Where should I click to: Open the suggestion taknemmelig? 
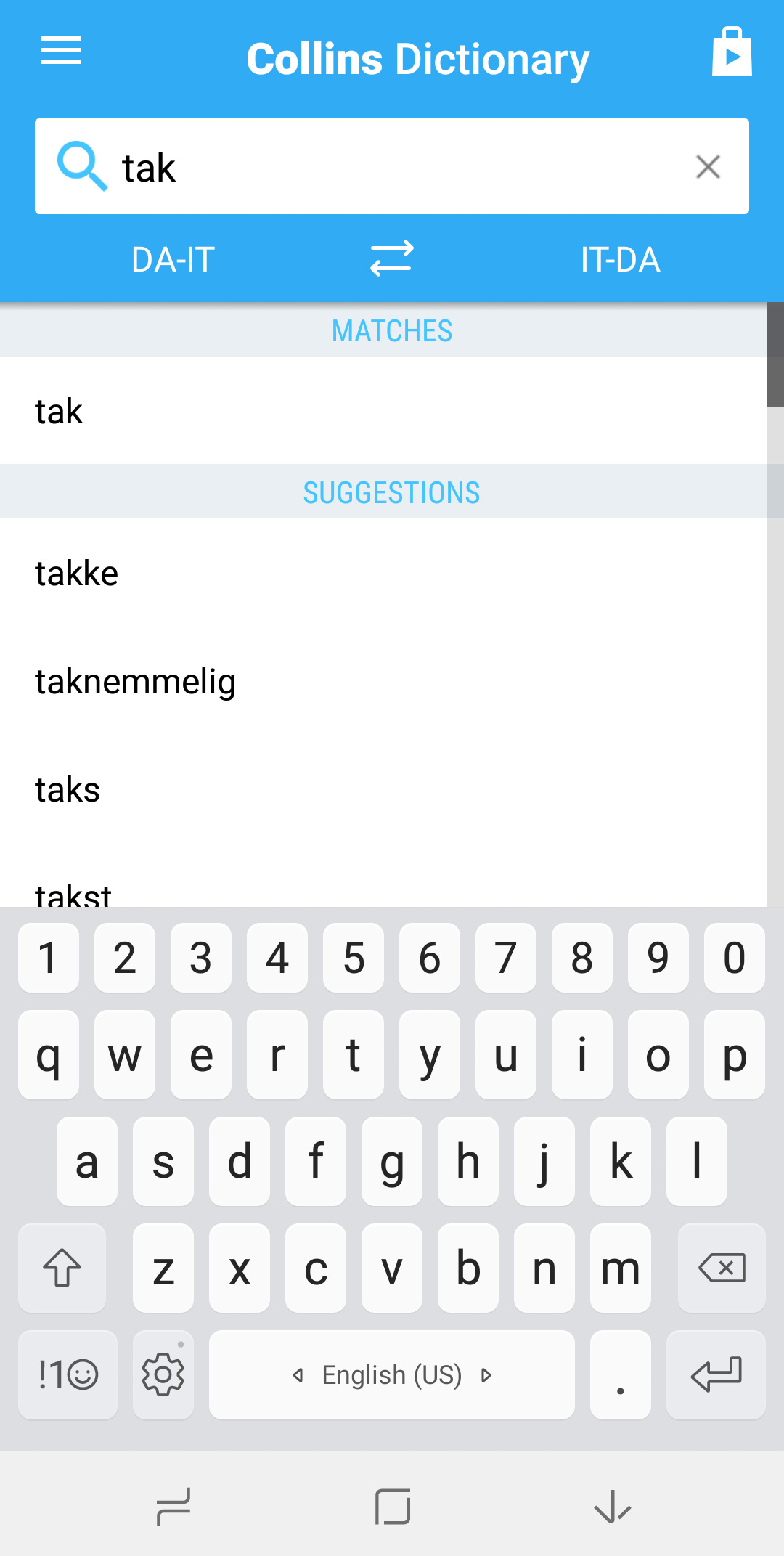coord(383,681)
